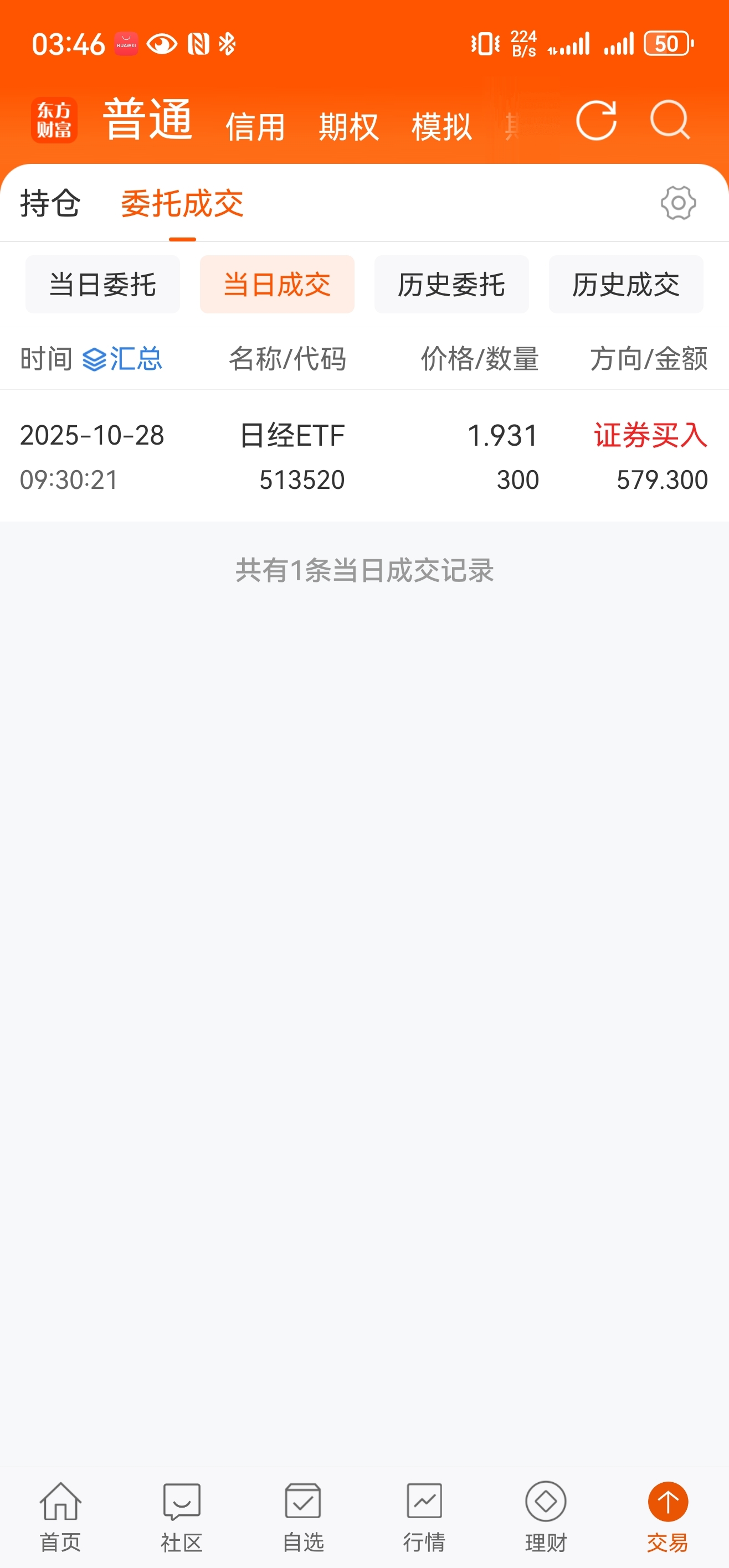Open the 自选 watchlist tab
This screenshot has width=729, height=1568.
[304, 1517]
